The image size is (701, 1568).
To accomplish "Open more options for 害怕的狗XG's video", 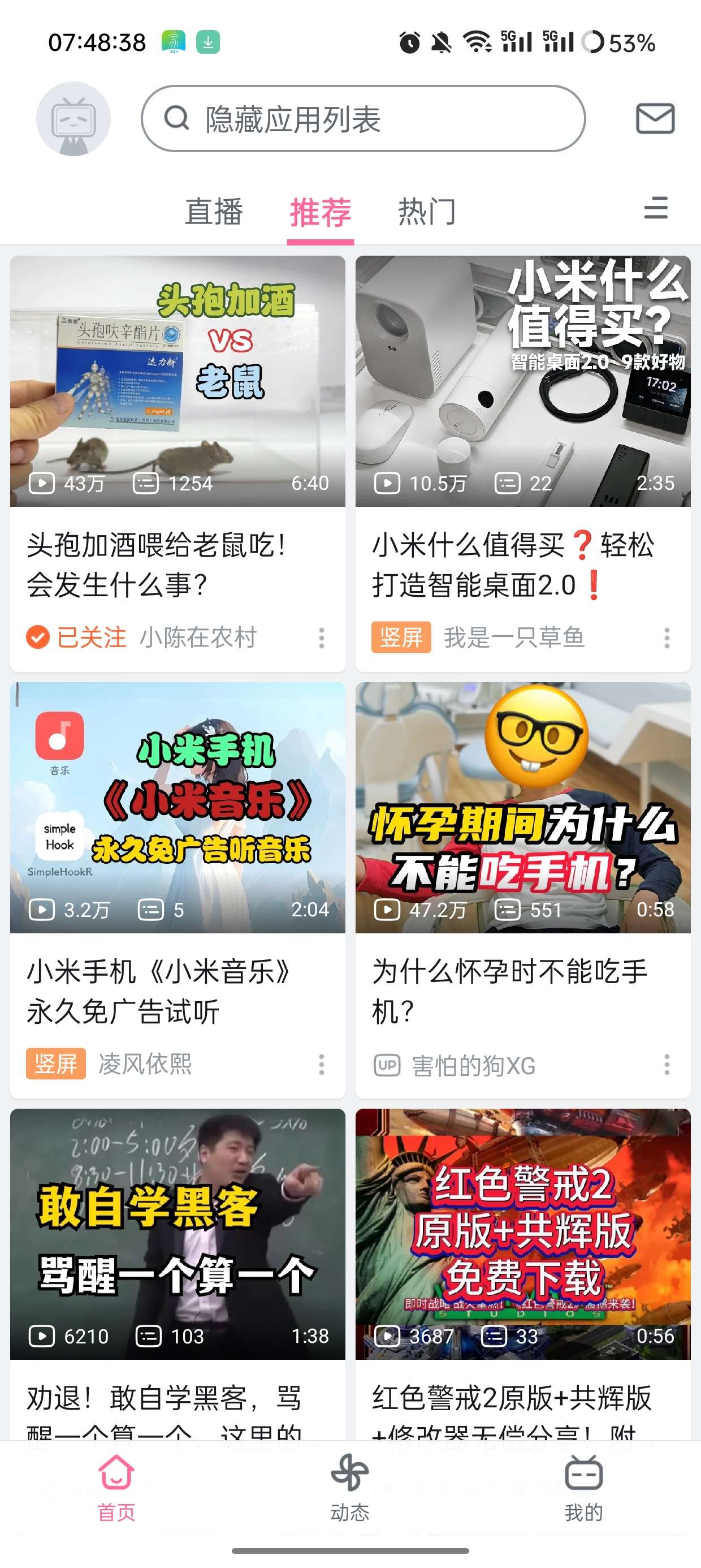I will (667, 1065).
